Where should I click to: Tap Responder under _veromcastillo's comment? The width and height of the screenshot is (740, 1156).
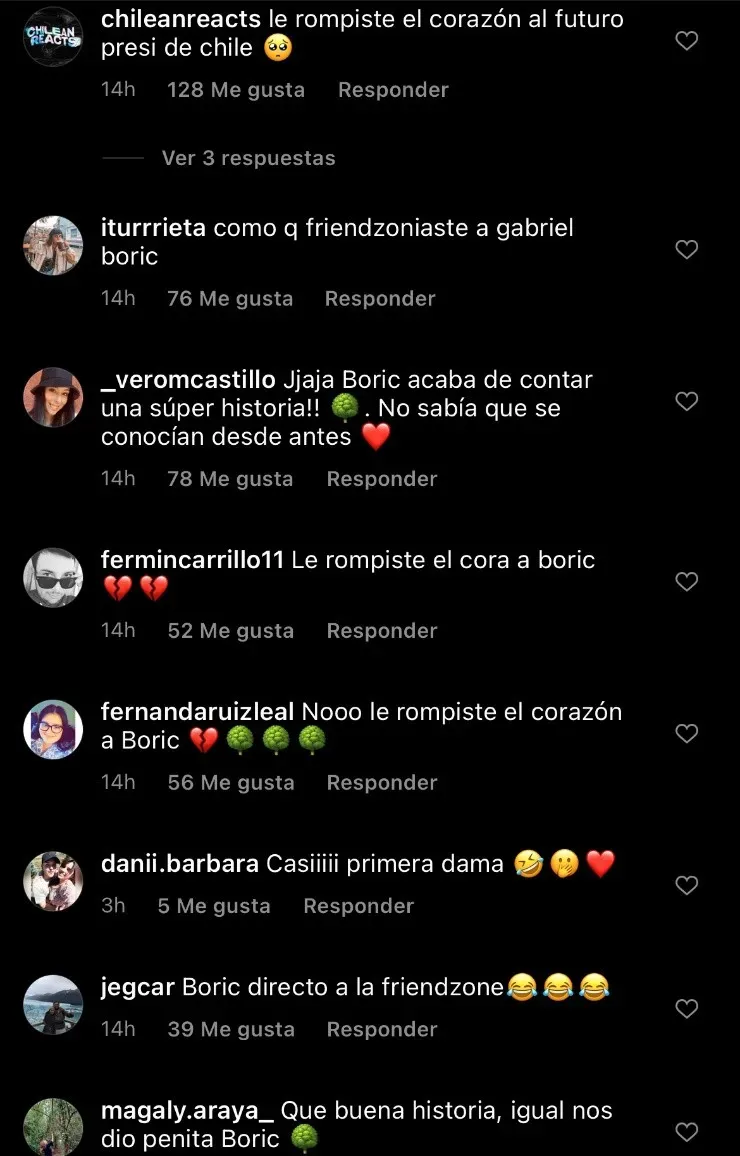tap(382, 479)
